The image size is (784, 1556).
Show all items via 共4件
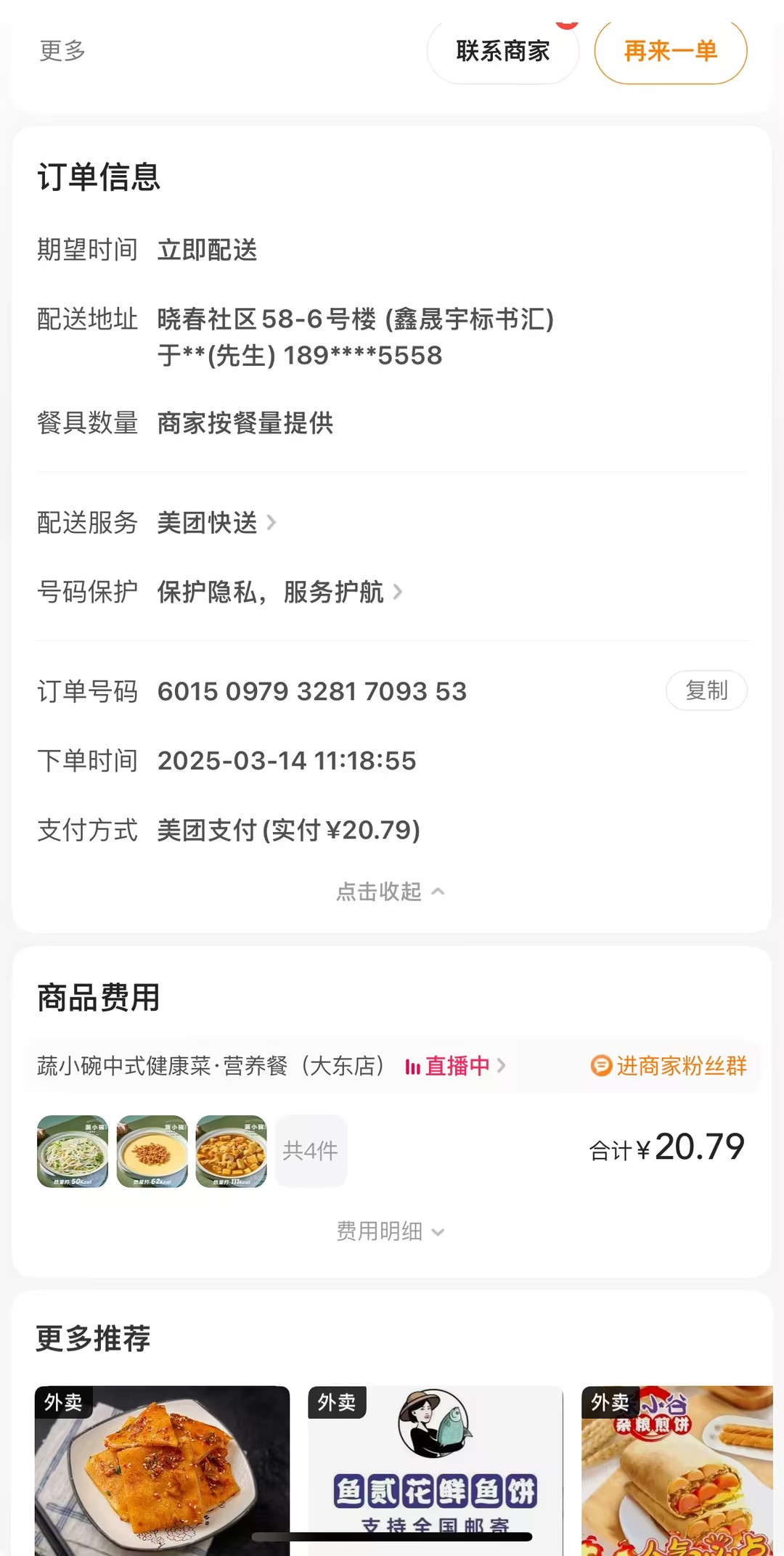[311, 1152]
